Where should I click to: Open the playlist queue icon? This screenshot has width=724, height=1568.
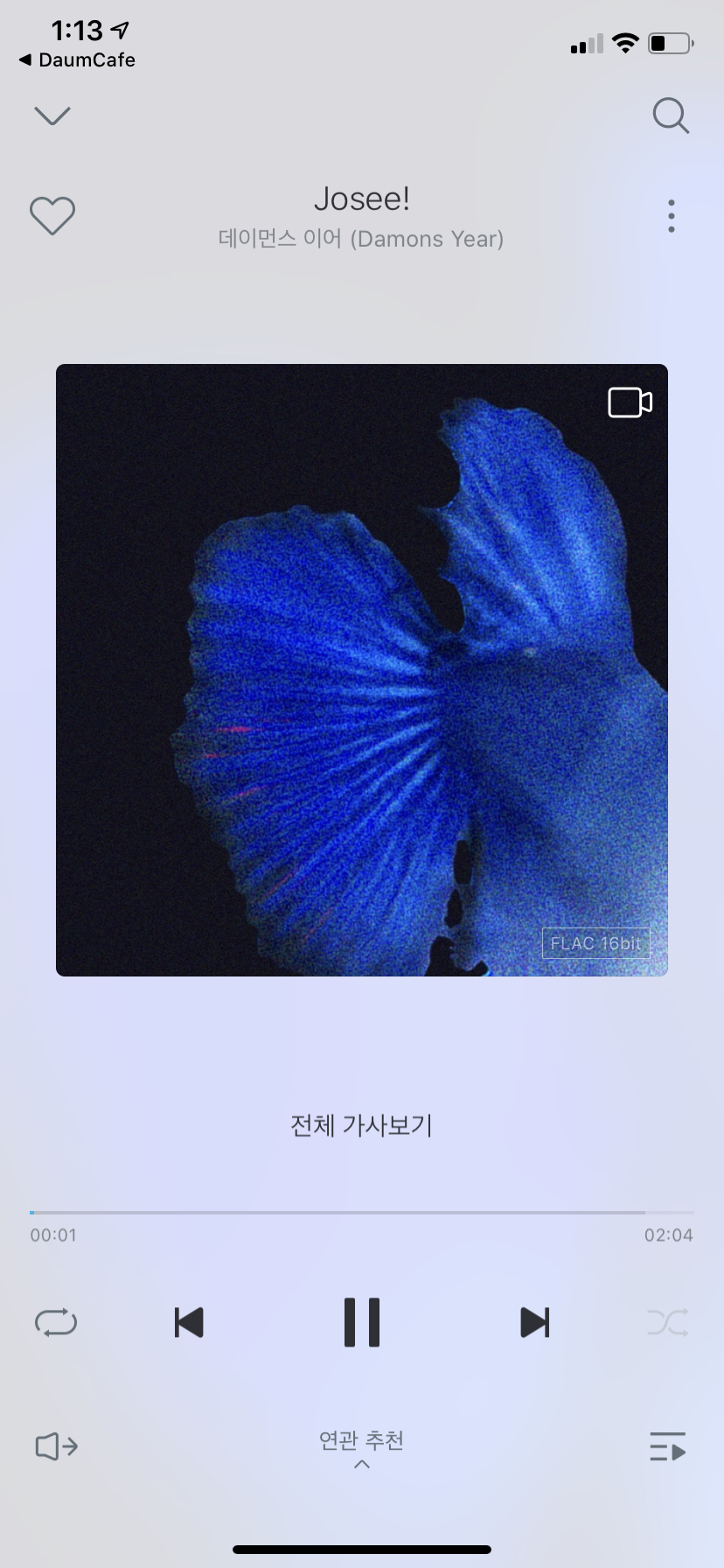pos(668,1446)
